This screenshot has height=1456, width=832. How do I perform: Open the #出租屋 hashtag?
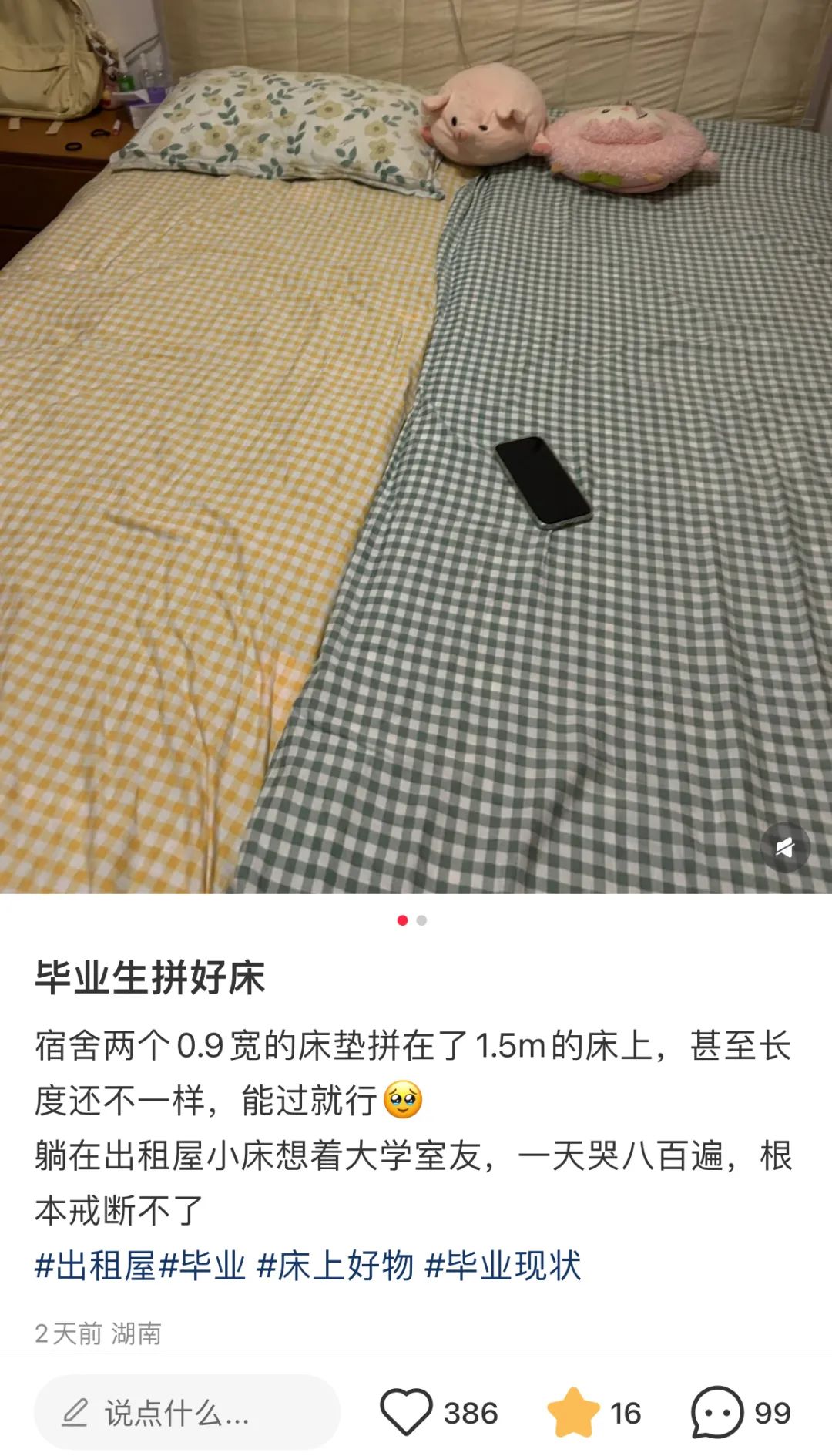pyautogui.click(x=96, y=1266)
